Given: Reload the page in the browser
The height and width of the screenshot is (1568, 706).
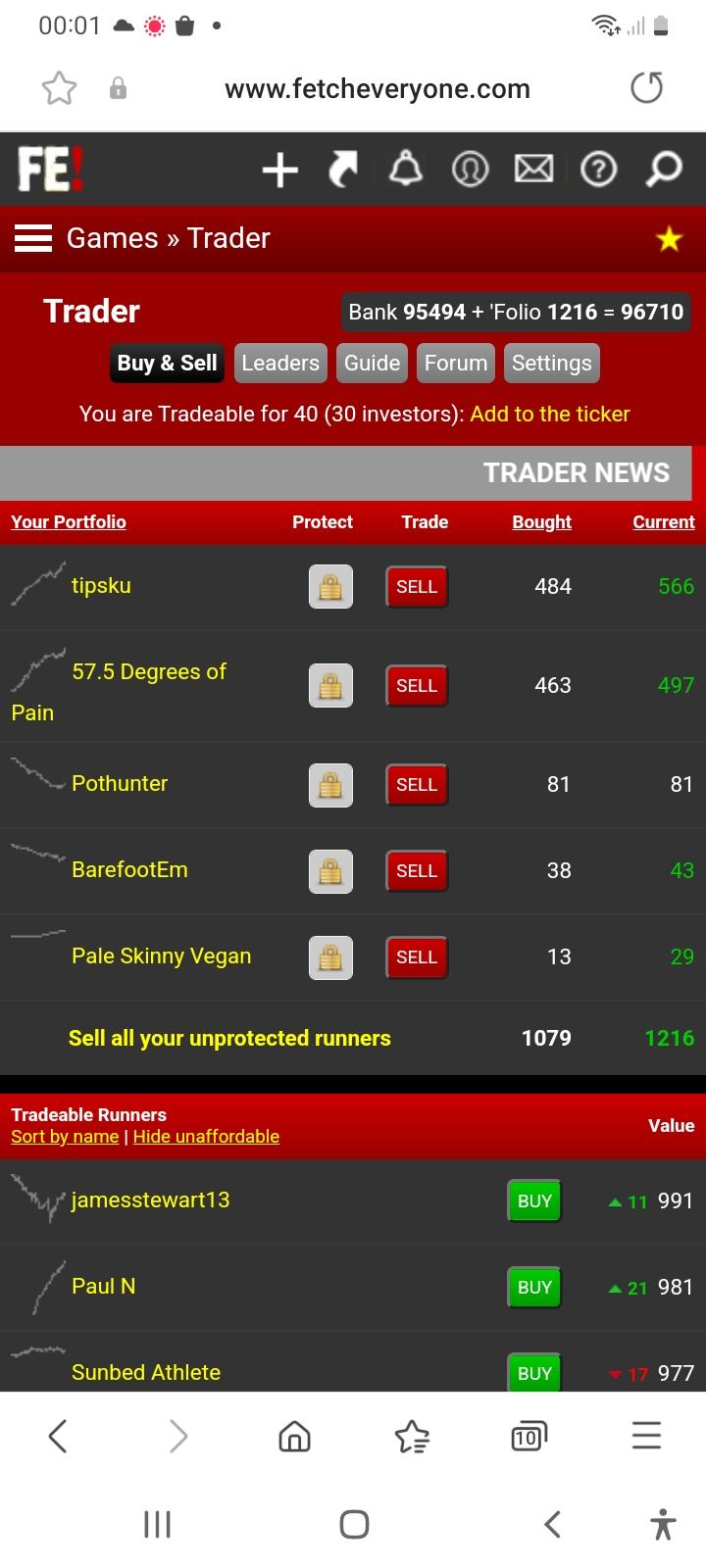Looking at the screenshot, I should coord(646,88).
